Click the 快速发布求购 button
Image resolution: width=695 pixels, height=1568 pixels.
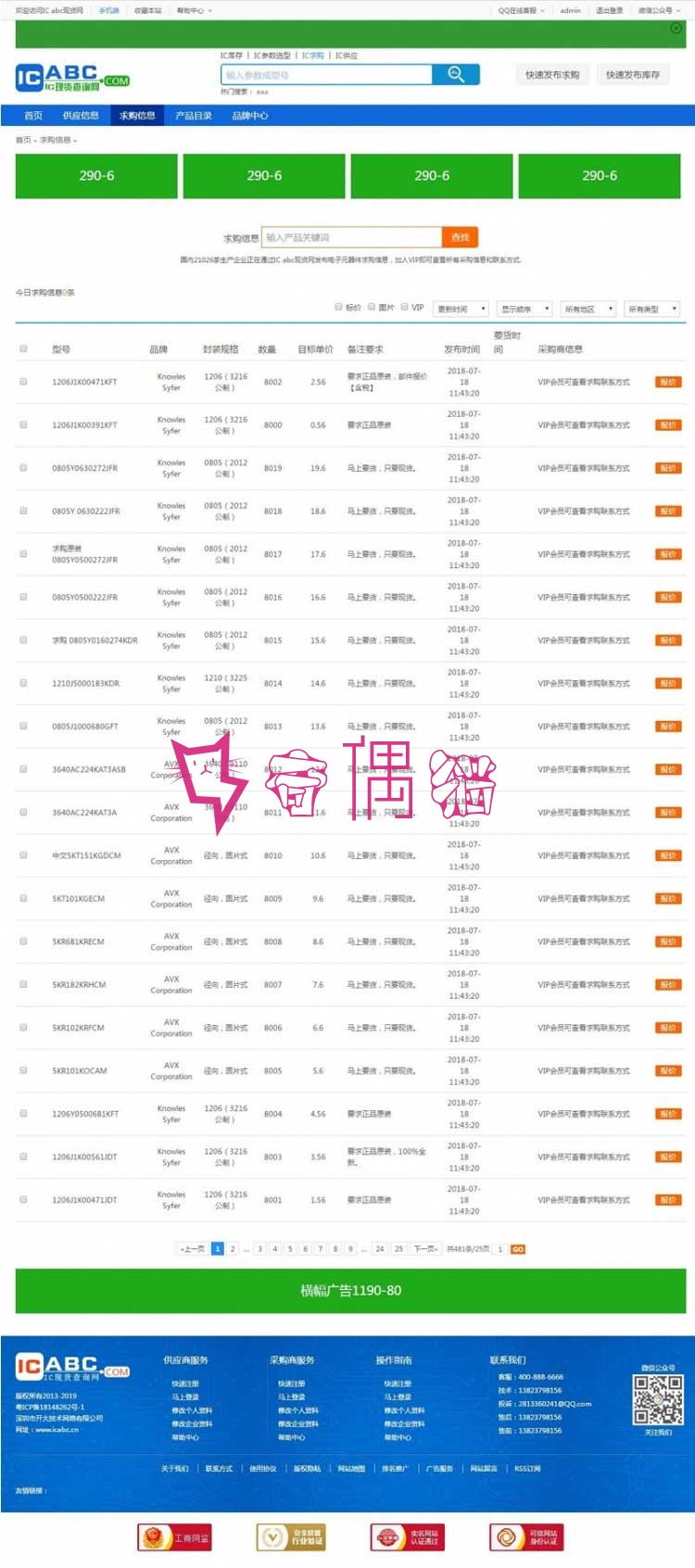pos(552,75)
